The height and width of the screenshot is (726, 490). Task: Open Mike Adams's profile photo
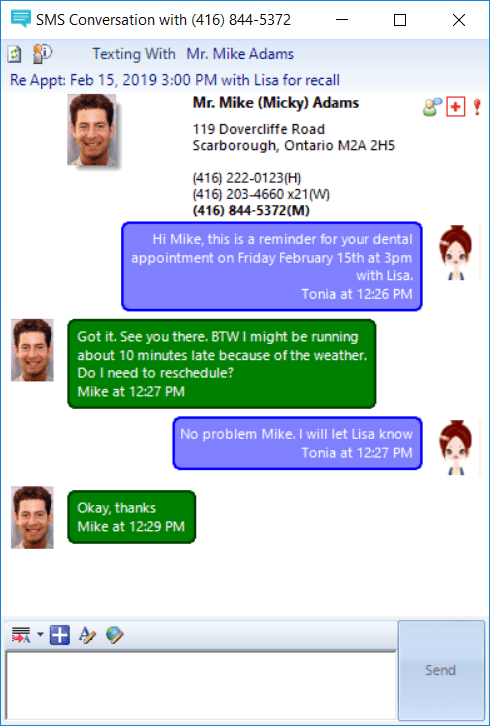click(x=92, y=130)
